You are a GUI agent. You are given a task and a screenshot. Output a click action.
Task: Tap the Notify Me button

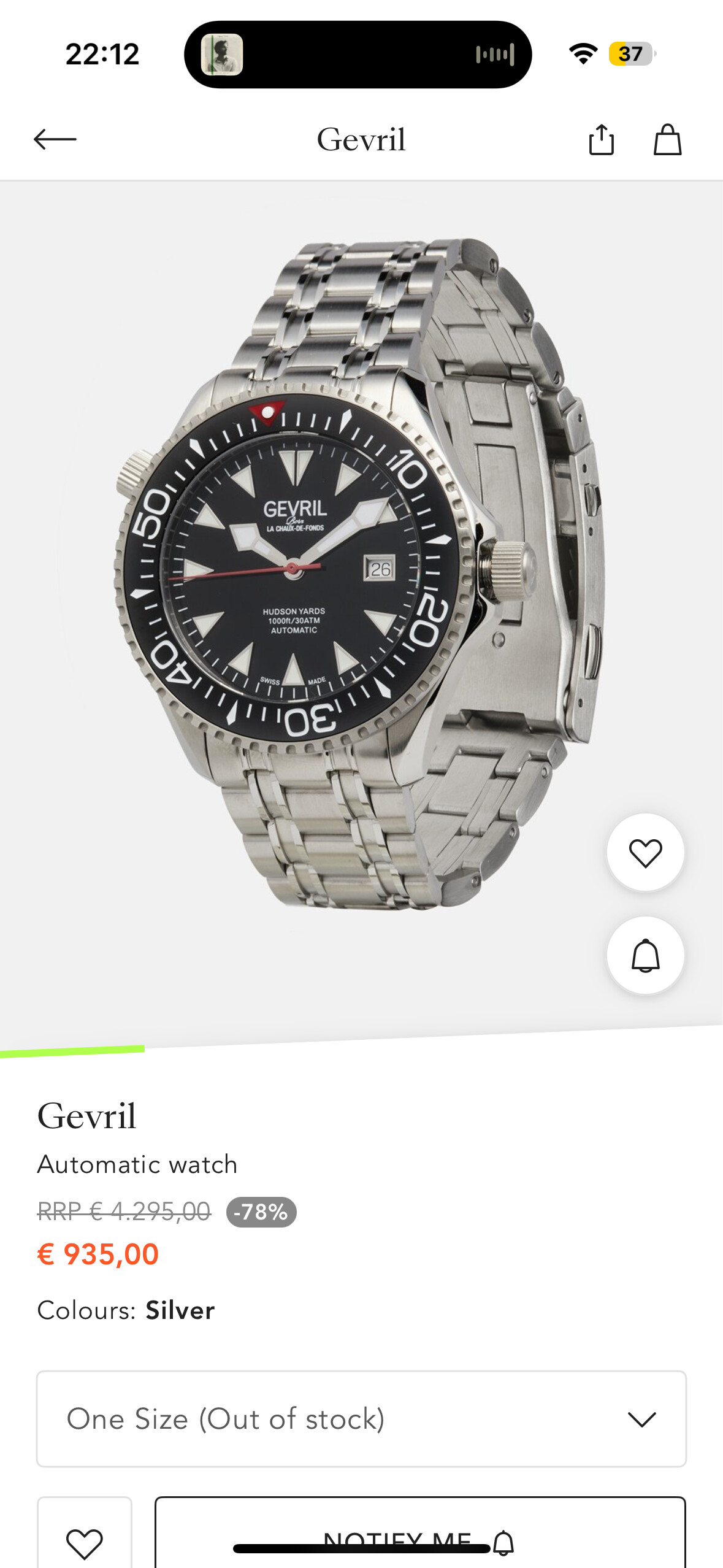coord(420,1532)
